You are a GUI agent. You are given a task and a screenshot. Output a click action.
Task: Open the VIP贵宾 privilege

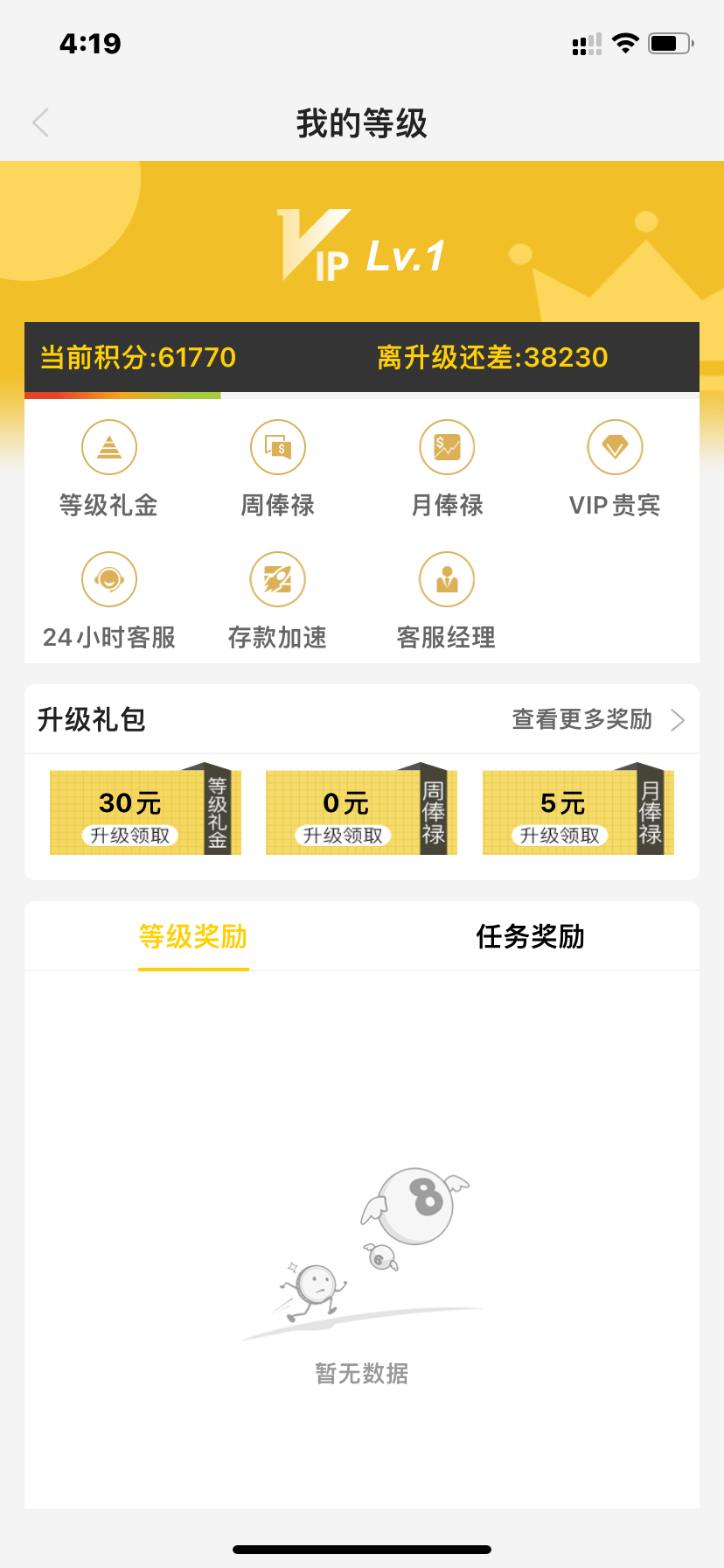point(615,468)
